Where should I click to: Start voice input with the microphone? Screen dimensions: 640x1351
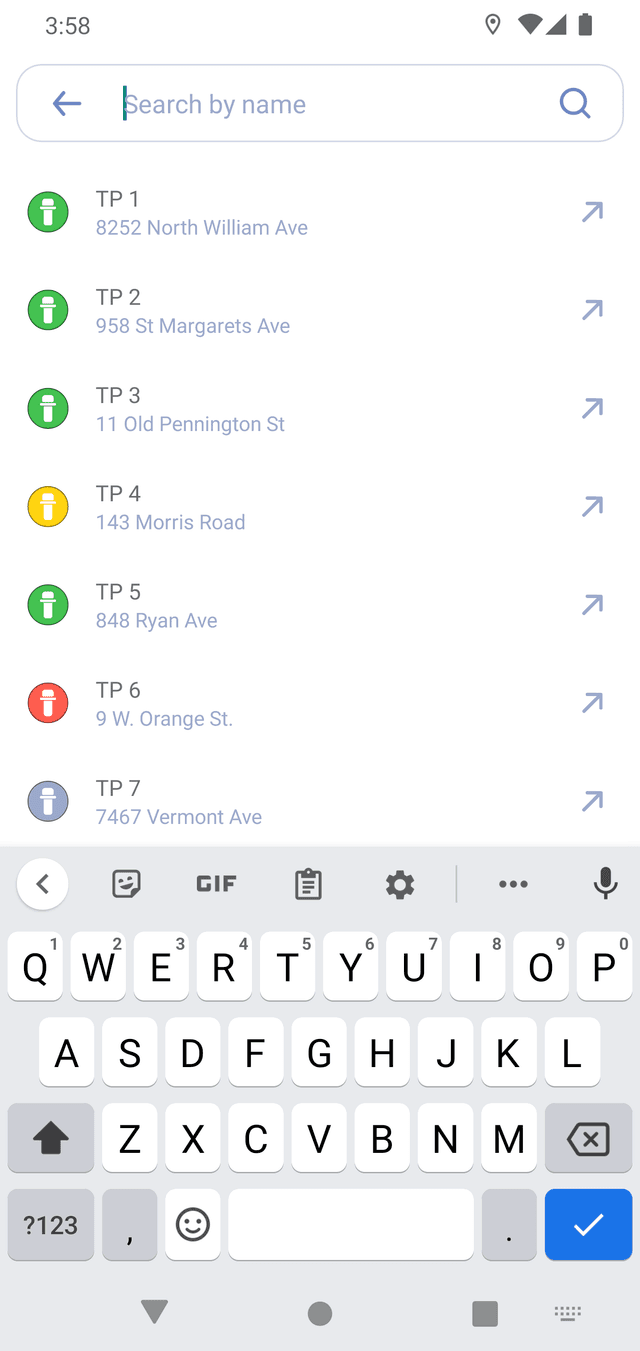coord(605,884)
